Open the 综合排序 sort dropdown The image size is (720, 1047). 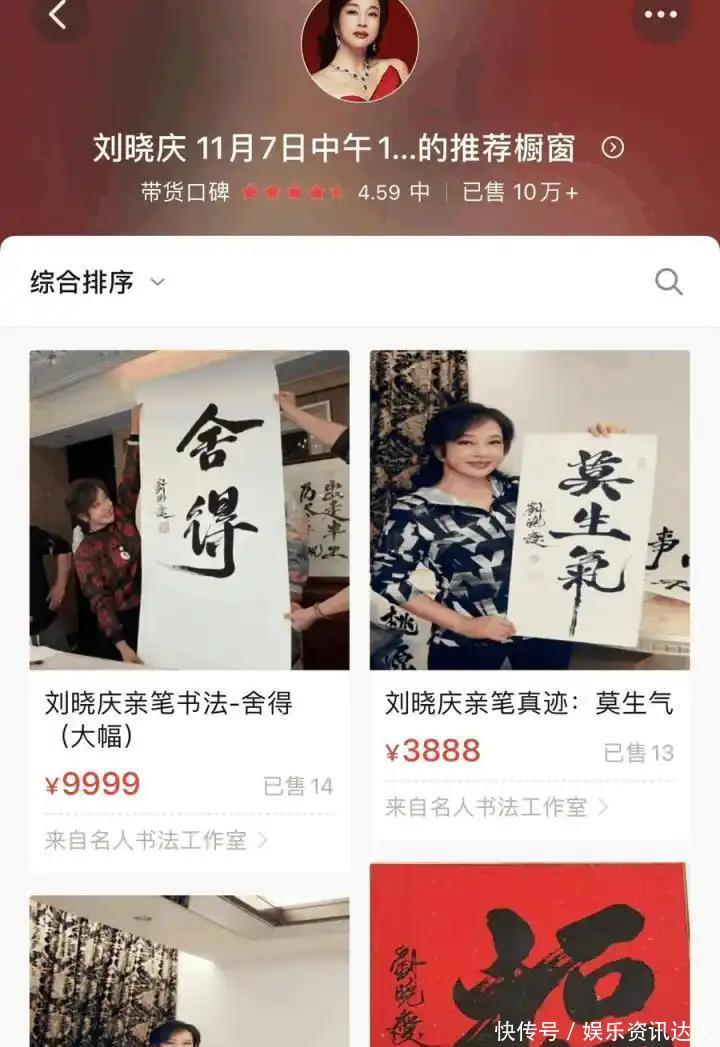pyautogui.click(x=97, y=282)
